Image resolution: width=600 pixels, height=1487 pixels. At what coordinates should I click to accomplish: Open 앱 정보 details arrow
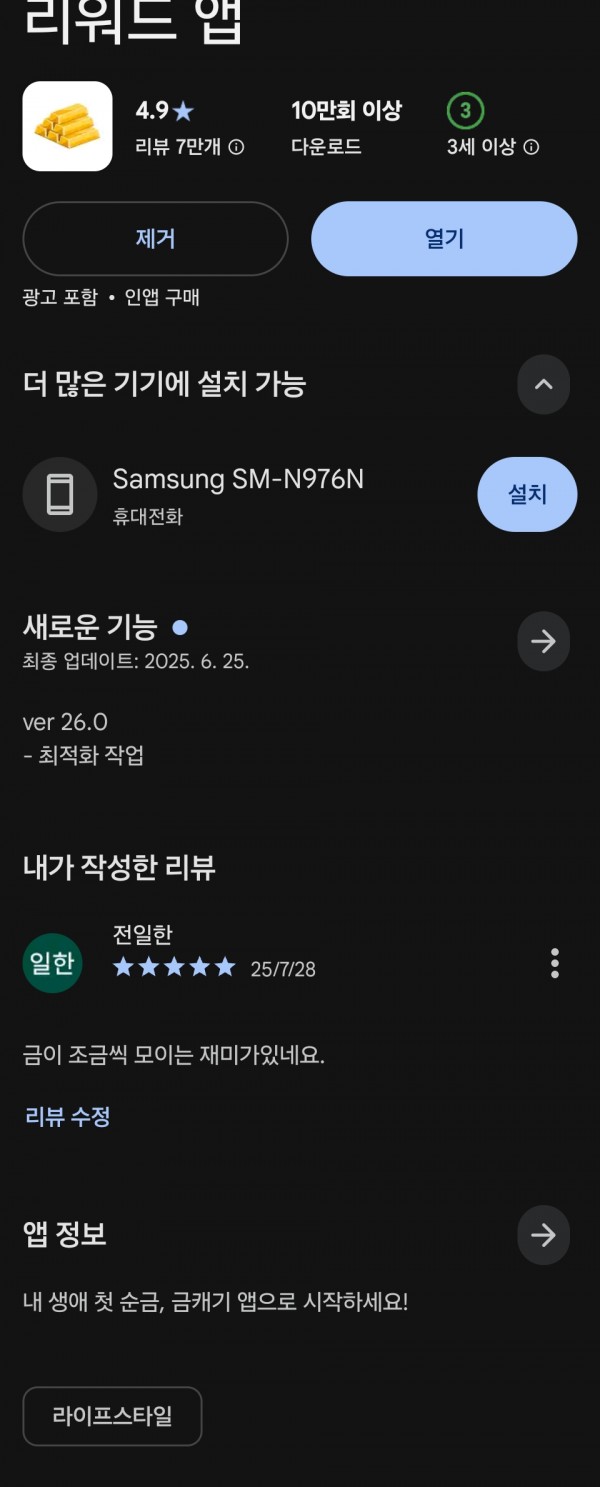(x=543, y=1236)
